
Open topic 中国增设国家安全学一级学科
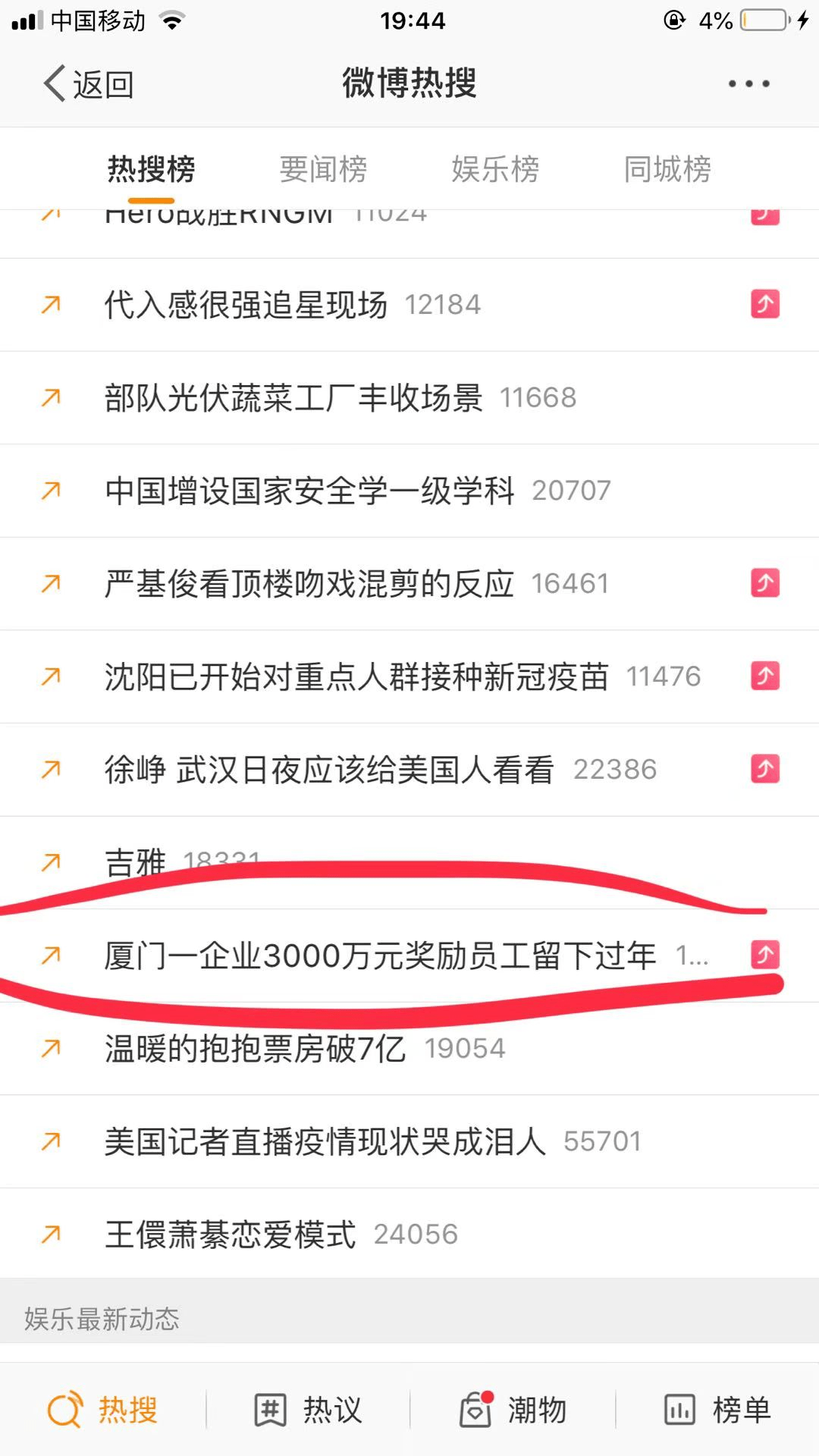click(x=309, y=491)
